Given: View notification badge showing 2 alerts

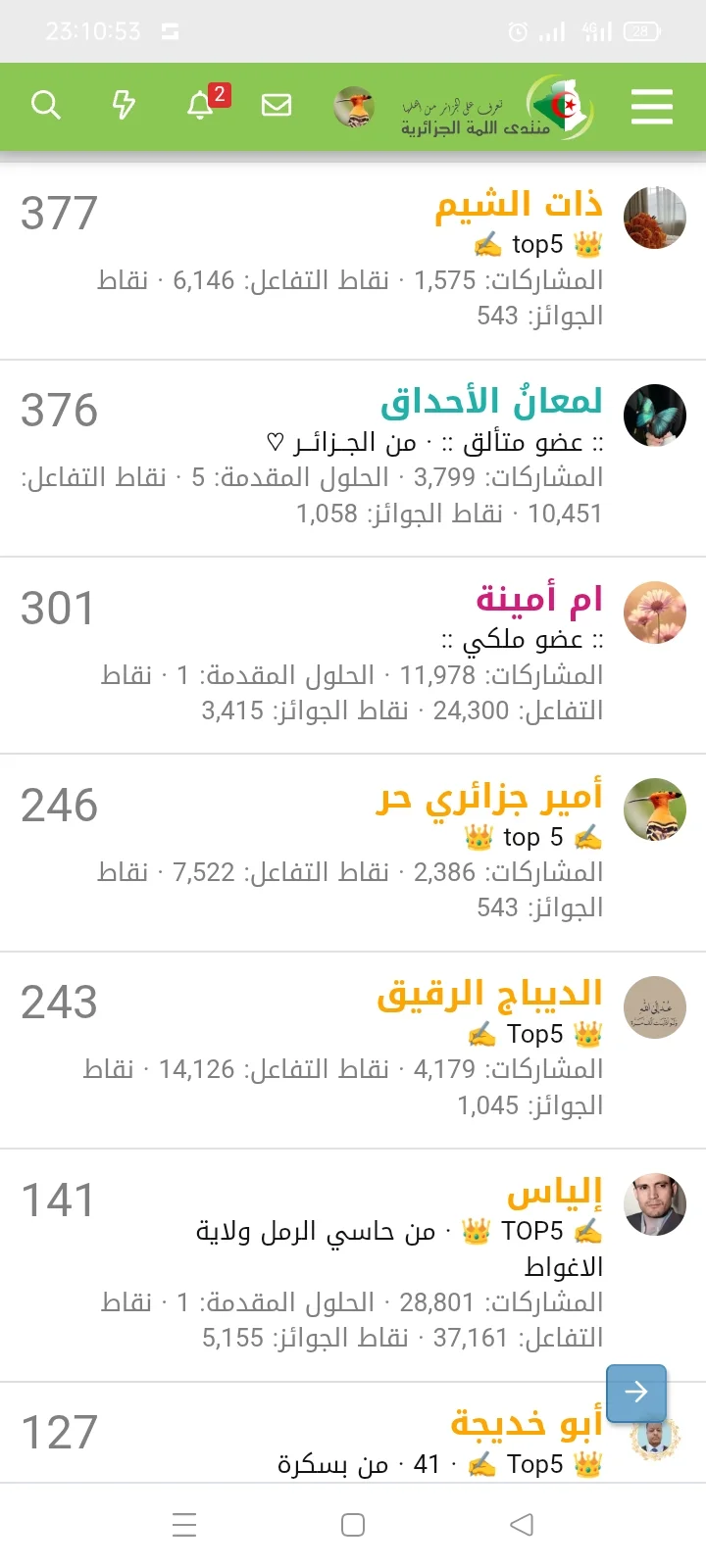Looking at the screenshot, I should click(218, 95).
